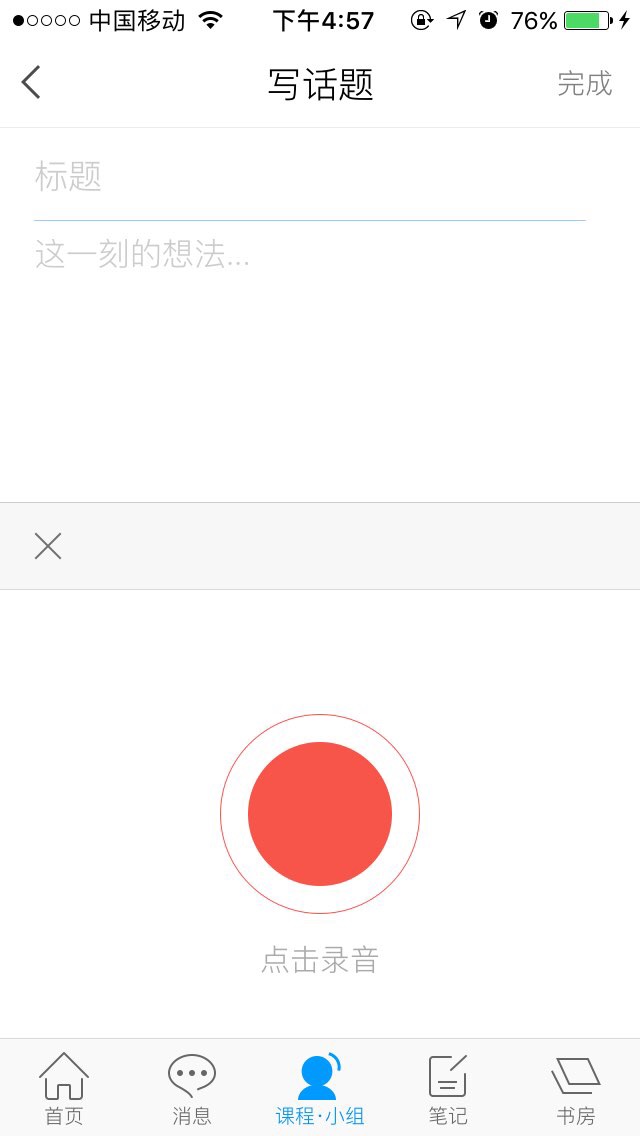Start recording with the red button
This screenshot has width=640, height=1136.
pos(320,814)
